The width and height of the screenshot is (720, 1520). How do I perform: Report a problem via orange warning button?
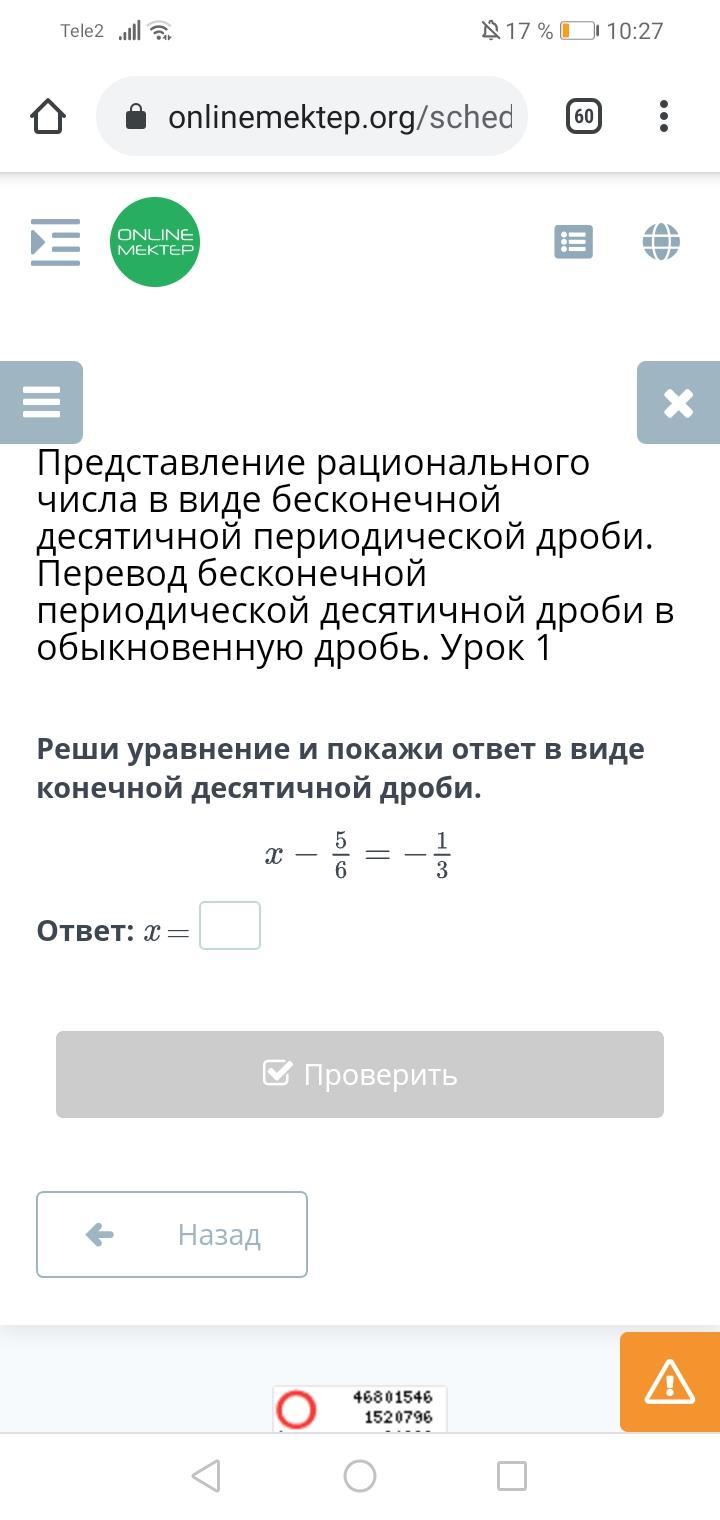670,1382
